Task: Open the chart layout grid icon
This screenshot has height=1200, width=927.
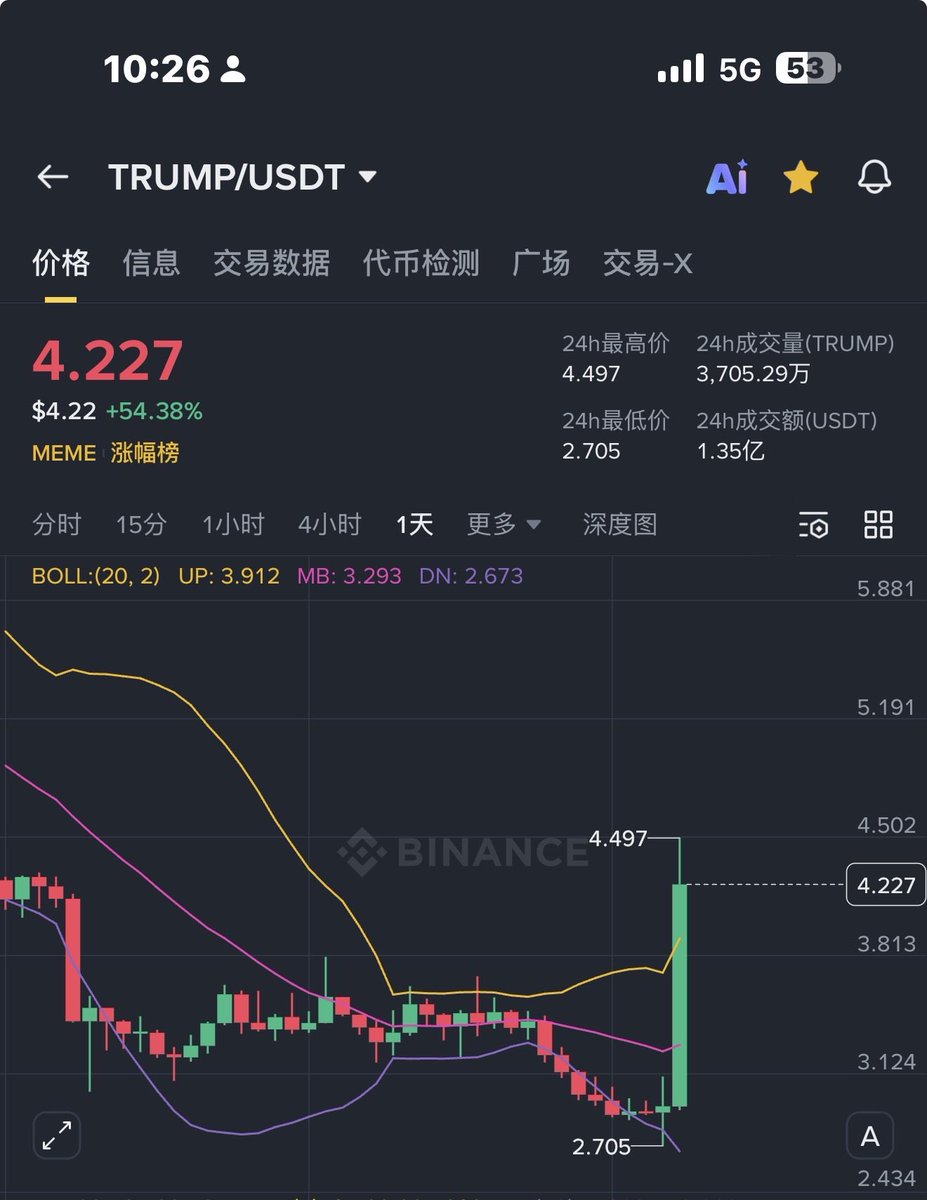Action: 878,524
